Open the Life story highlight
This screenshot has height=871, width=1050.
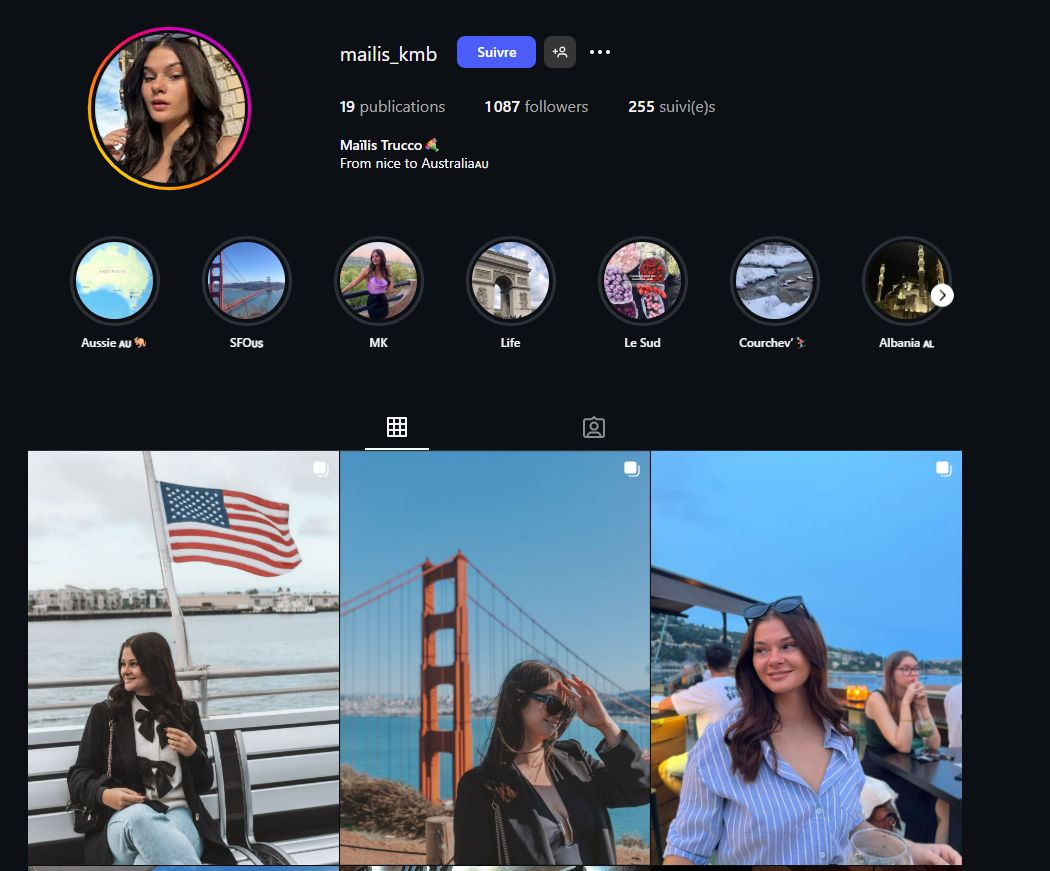tap(510, 281)
